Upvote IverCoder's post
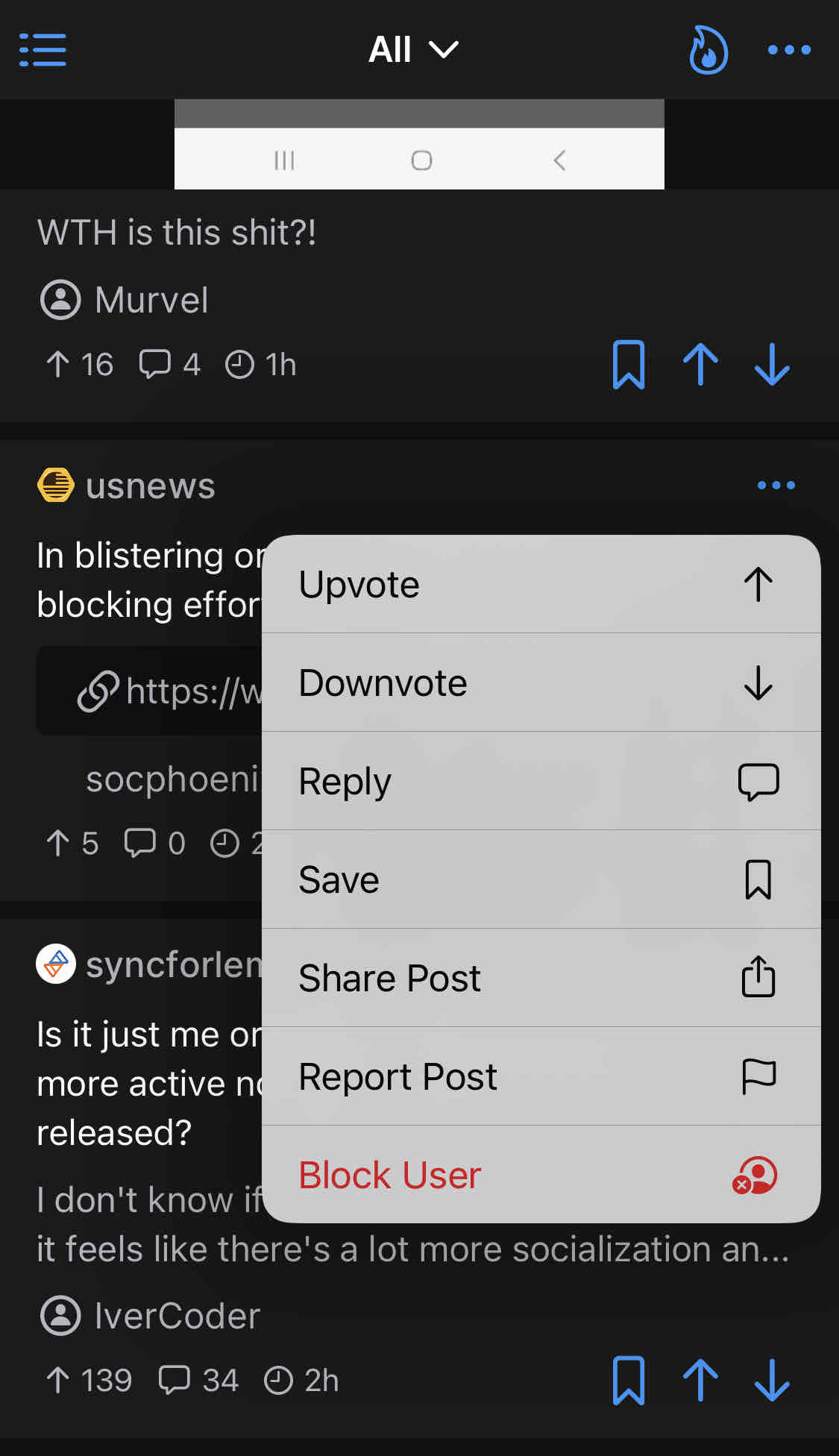 (x=700, y=1381)
